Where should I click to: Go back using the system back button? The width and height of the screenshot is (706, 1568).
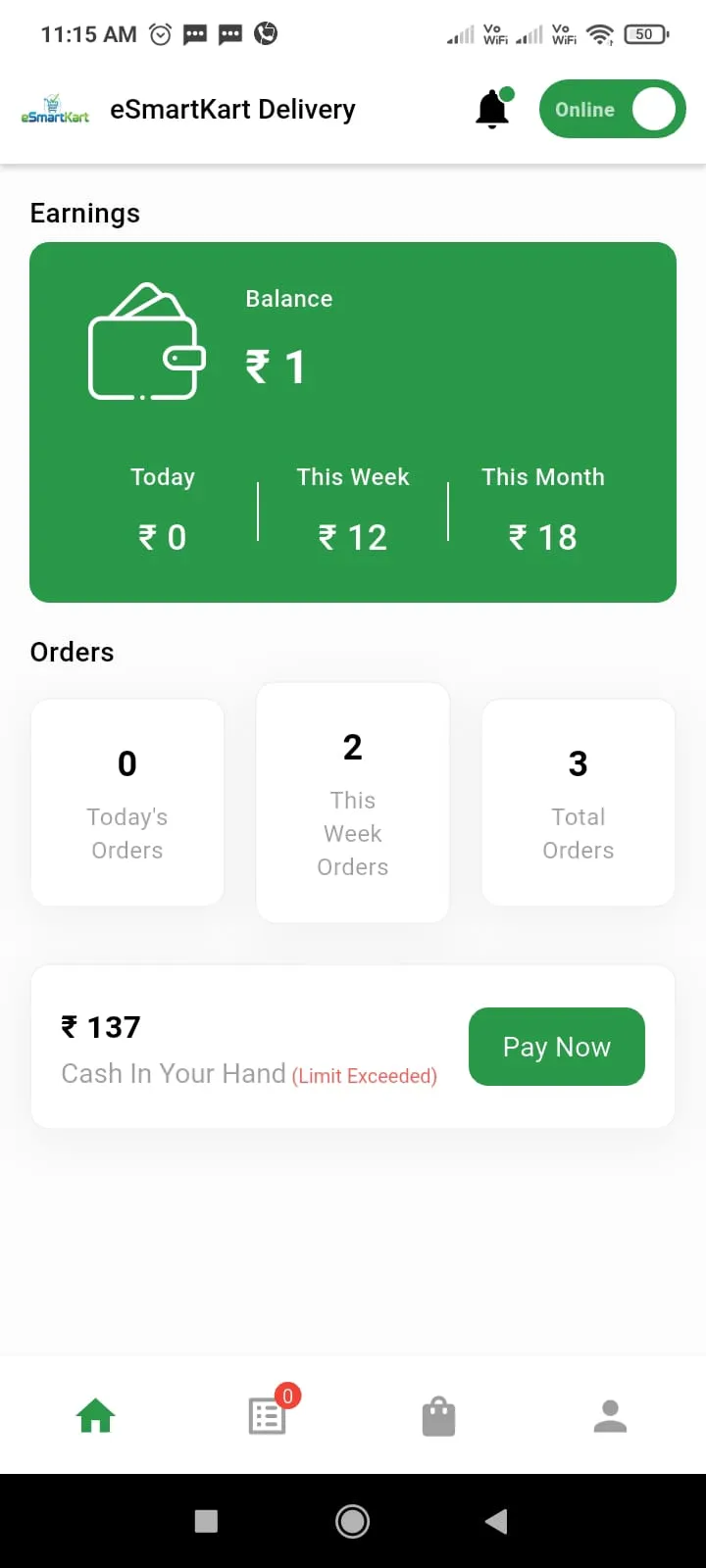[x=496, y=1521]
